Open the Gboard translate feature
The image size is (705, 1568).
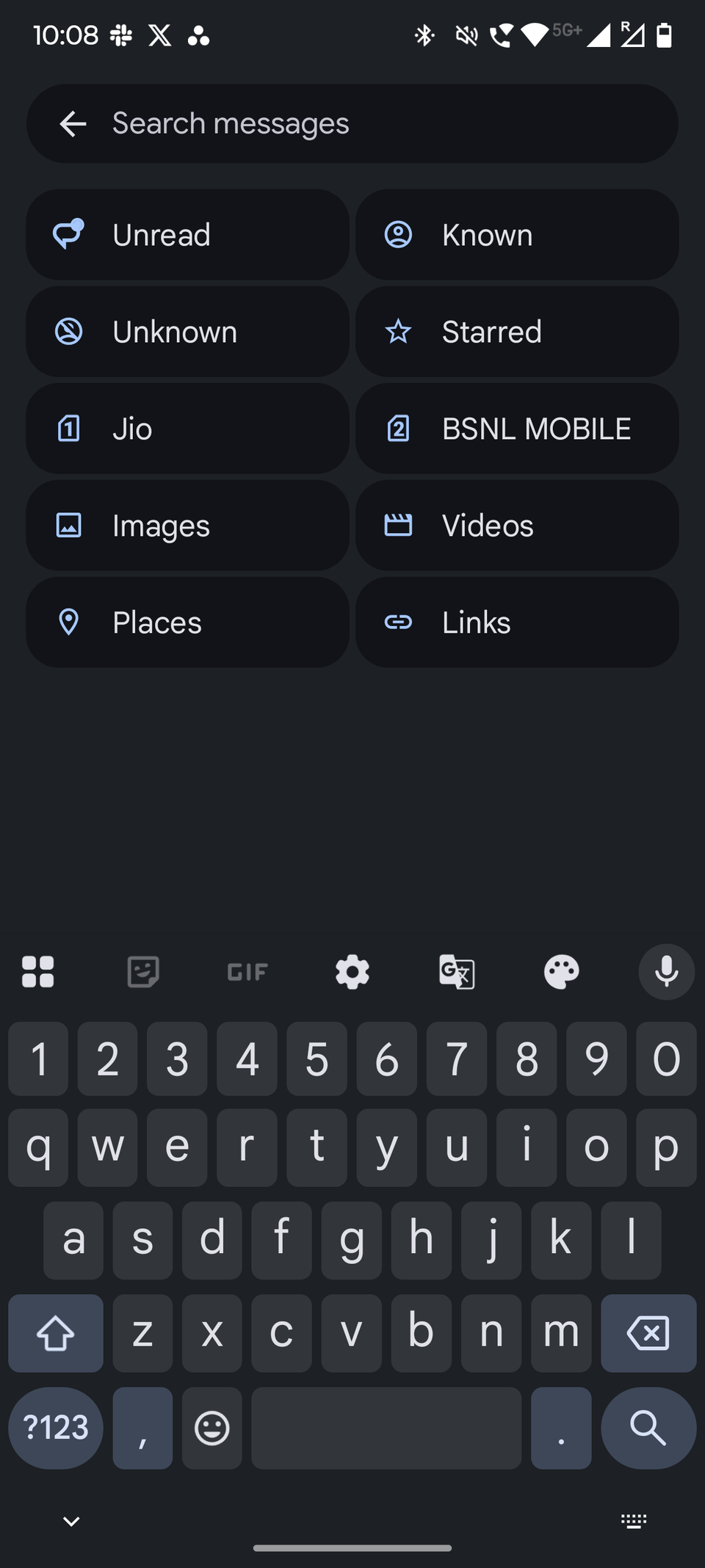pyautogui.click(x=457, y=971)
